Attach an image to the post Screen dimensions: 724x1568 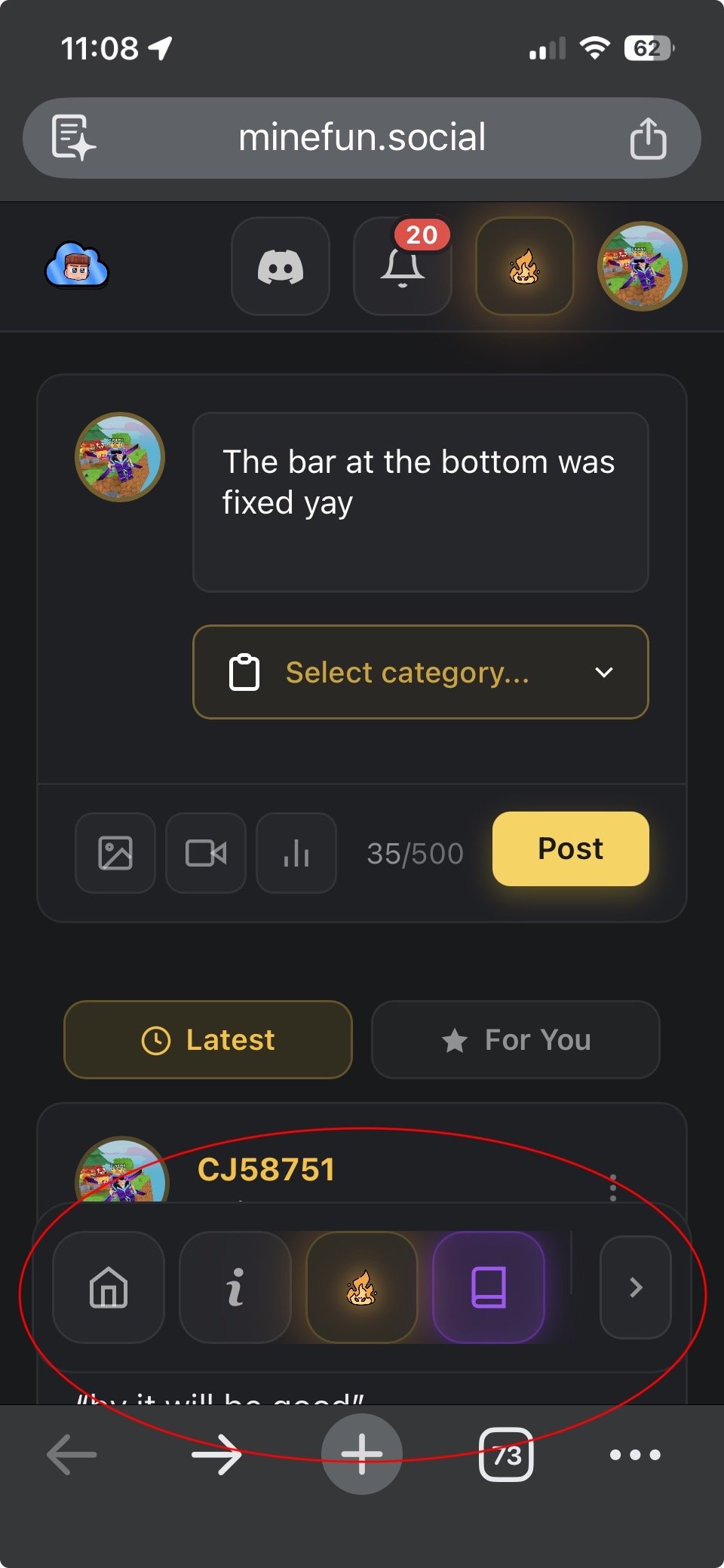pyautogui.click(x=115, y=853)
